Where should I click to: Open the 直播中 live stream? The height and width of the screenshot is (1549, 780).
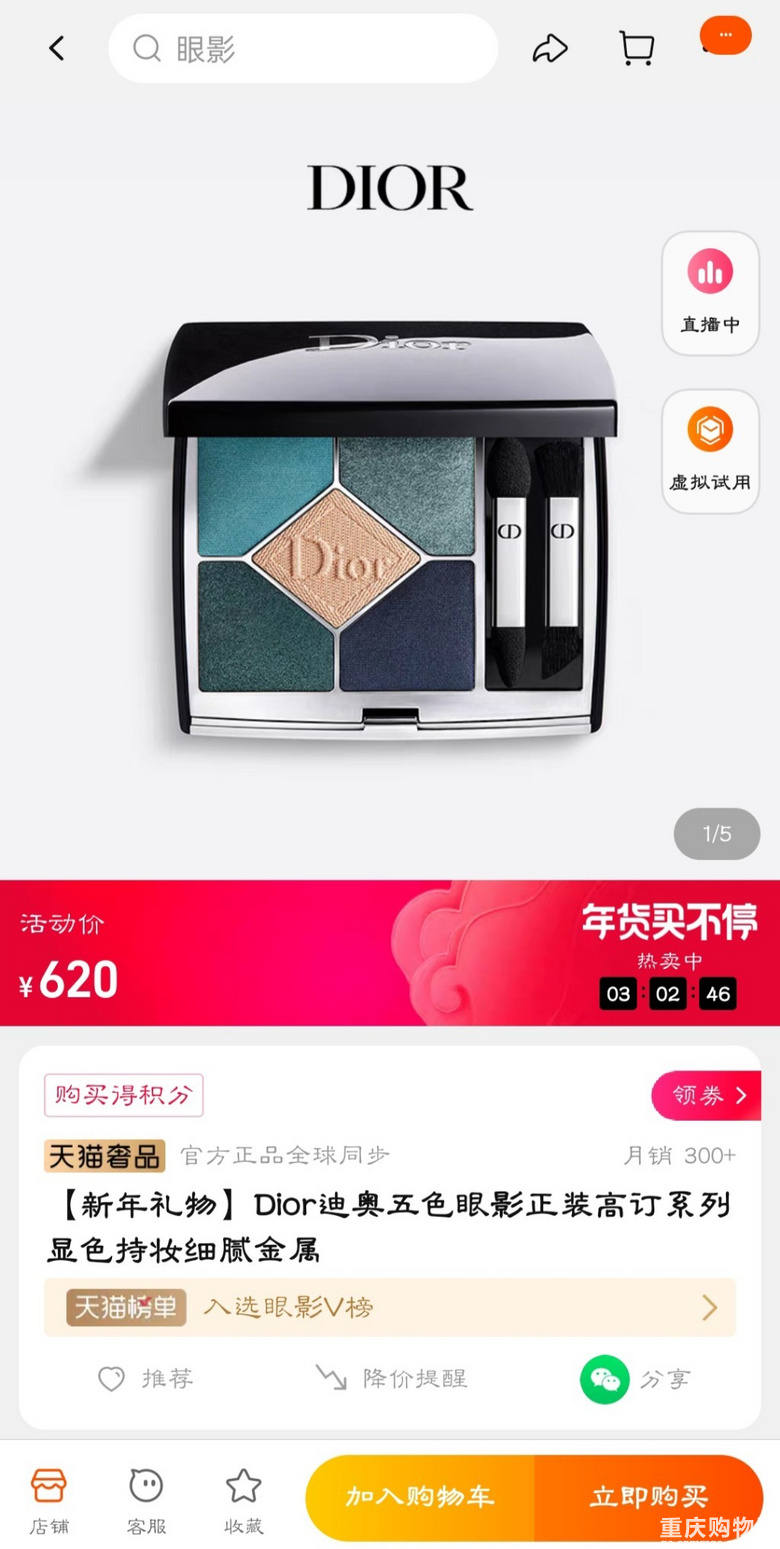coord(710,293)
